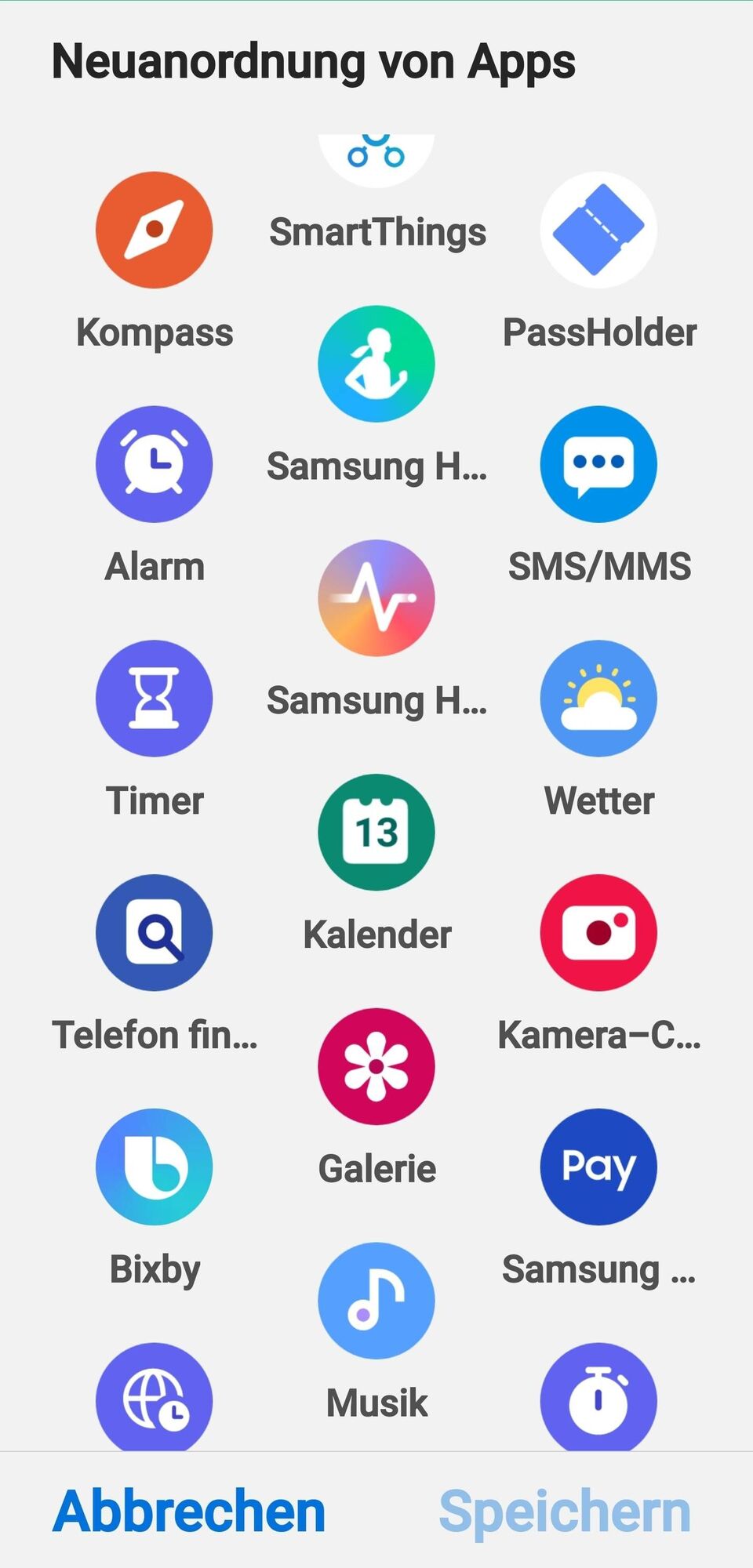Choose the SMS/MMS app icon

pyautogui.click(x=598, y=464)
